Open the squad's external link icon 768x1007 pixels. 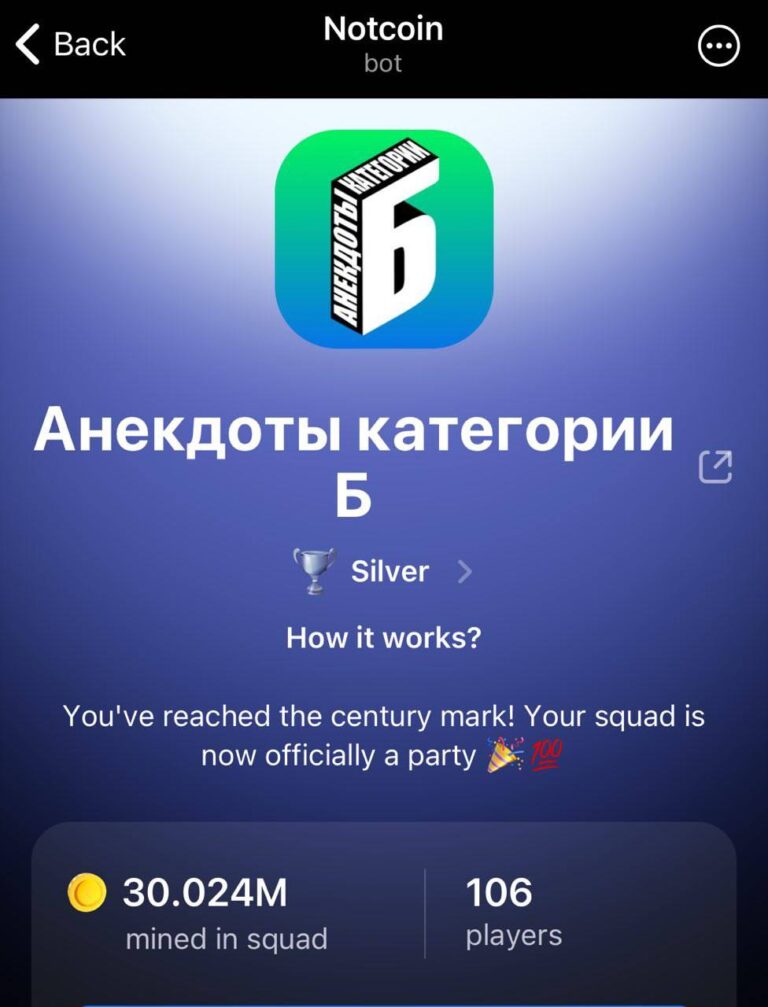715,466
